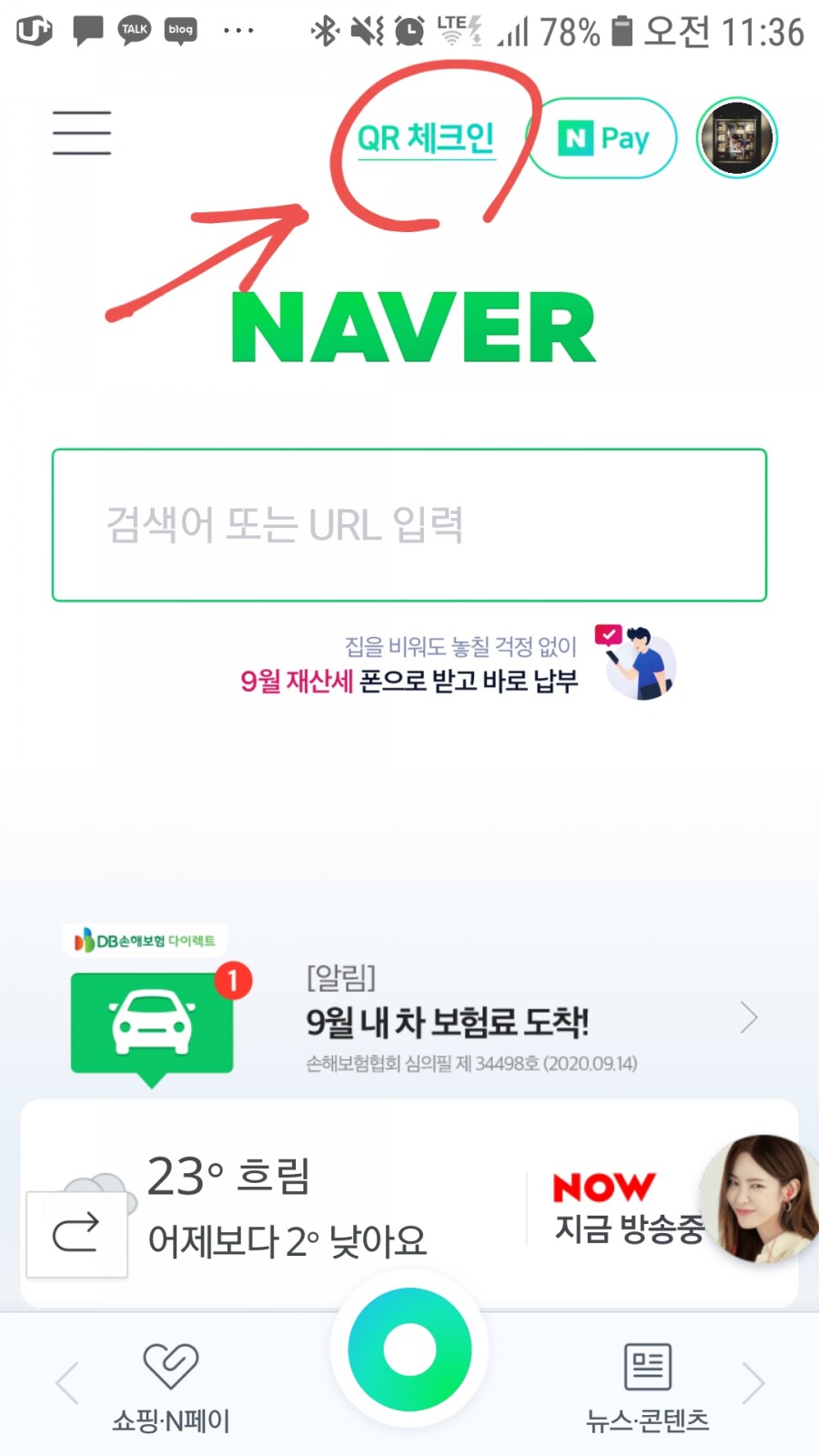Tap the left arrow in bottom bar

[x=67, y=1383]
